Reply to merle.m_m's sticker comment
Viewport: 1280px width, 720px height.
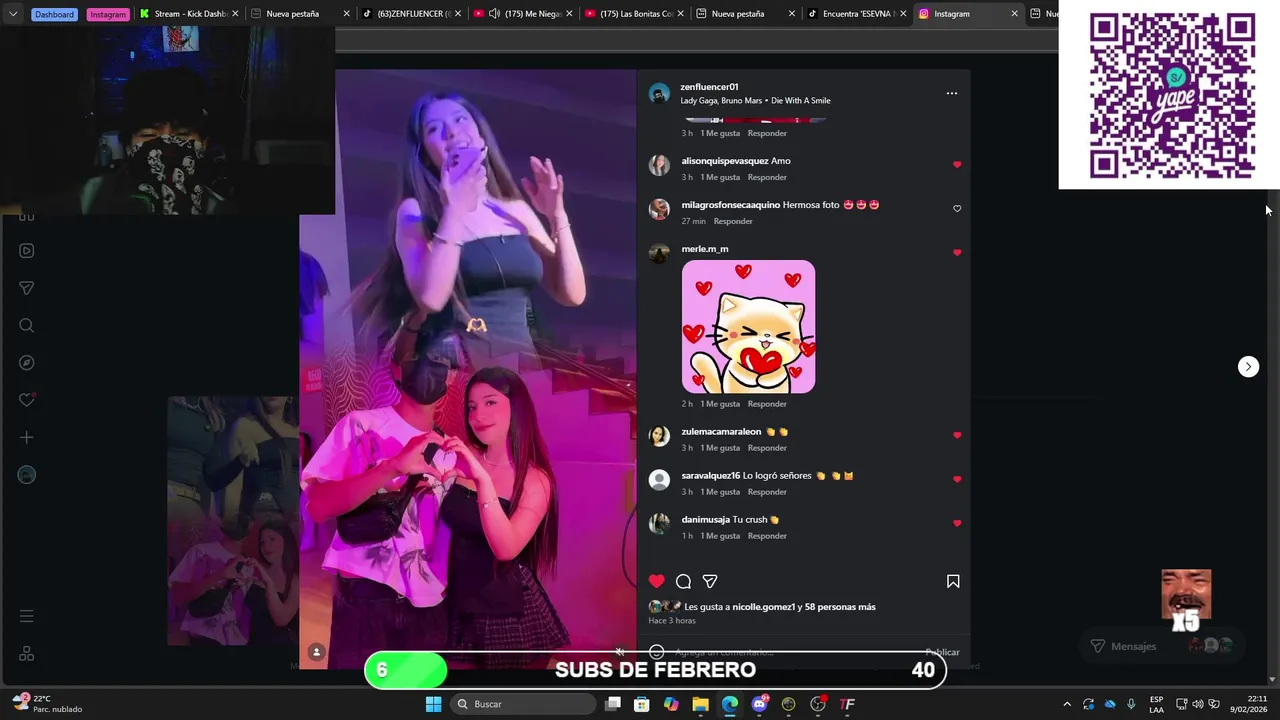click(767, 404)
